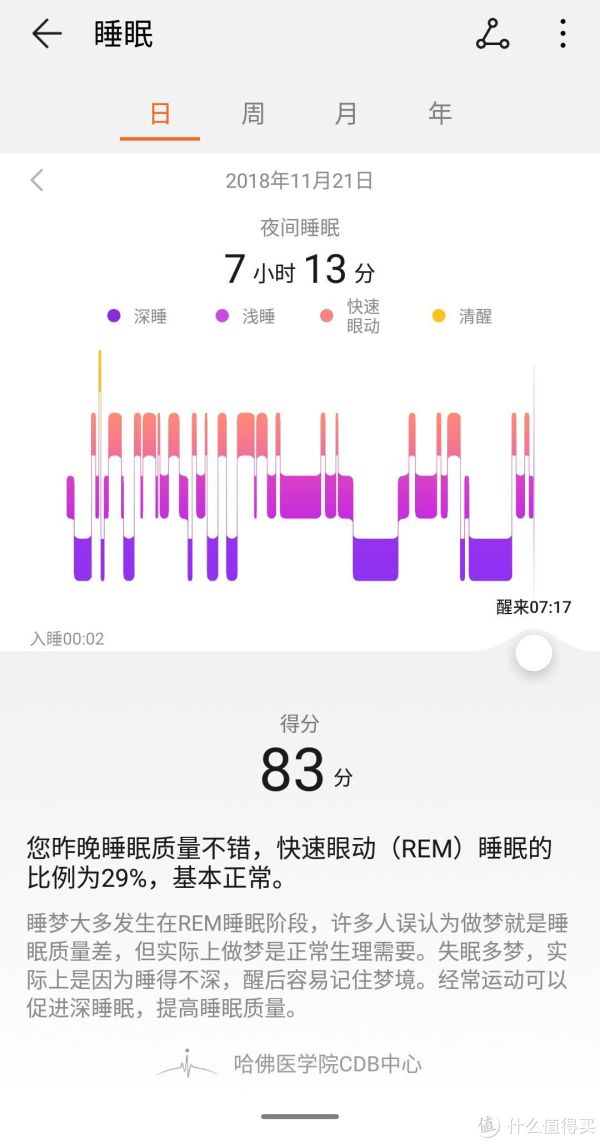The width and height of the screenshot is (600, 1143).
Task: Go back from the 睡眠 screen
Action: pos(47,34)
